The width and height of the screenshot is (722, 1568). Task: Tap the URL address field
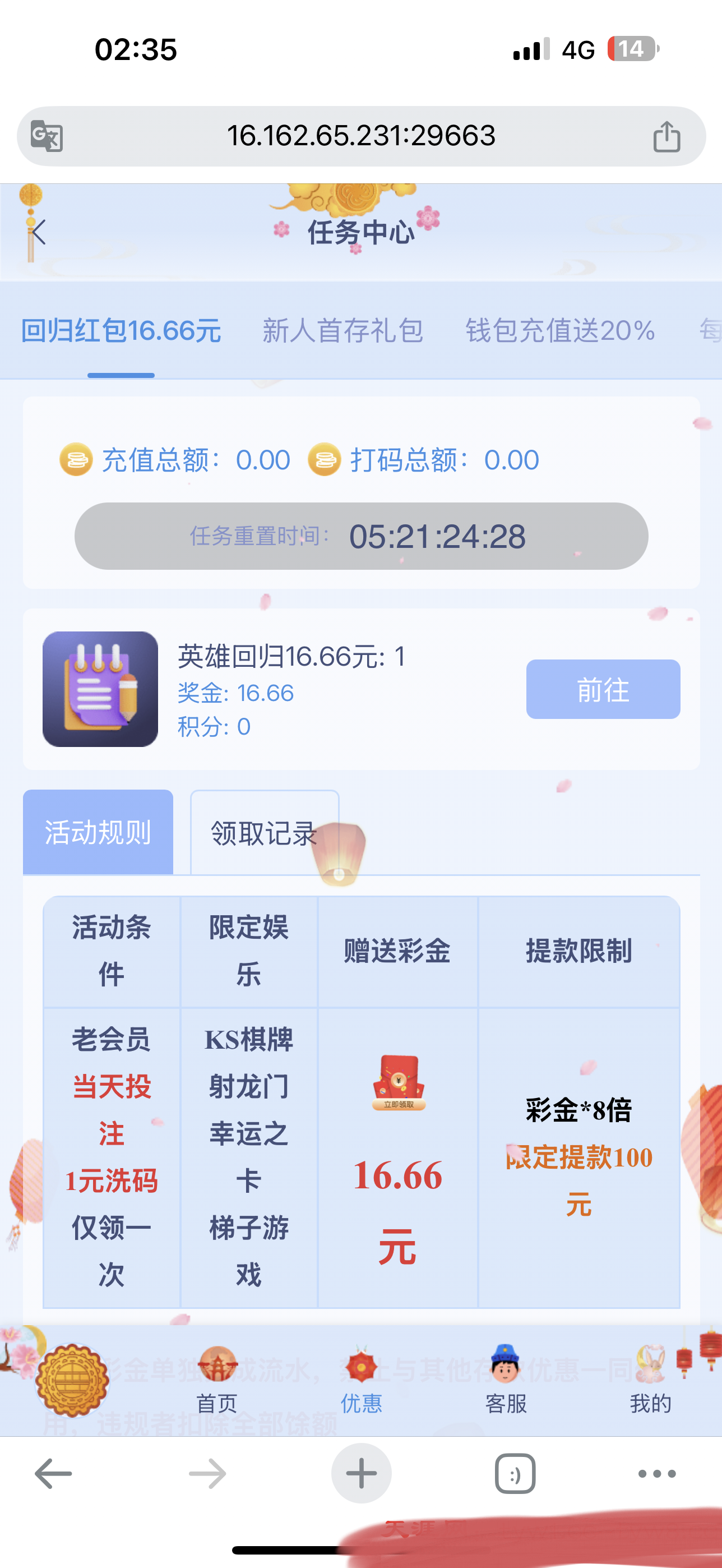[360, 136]
